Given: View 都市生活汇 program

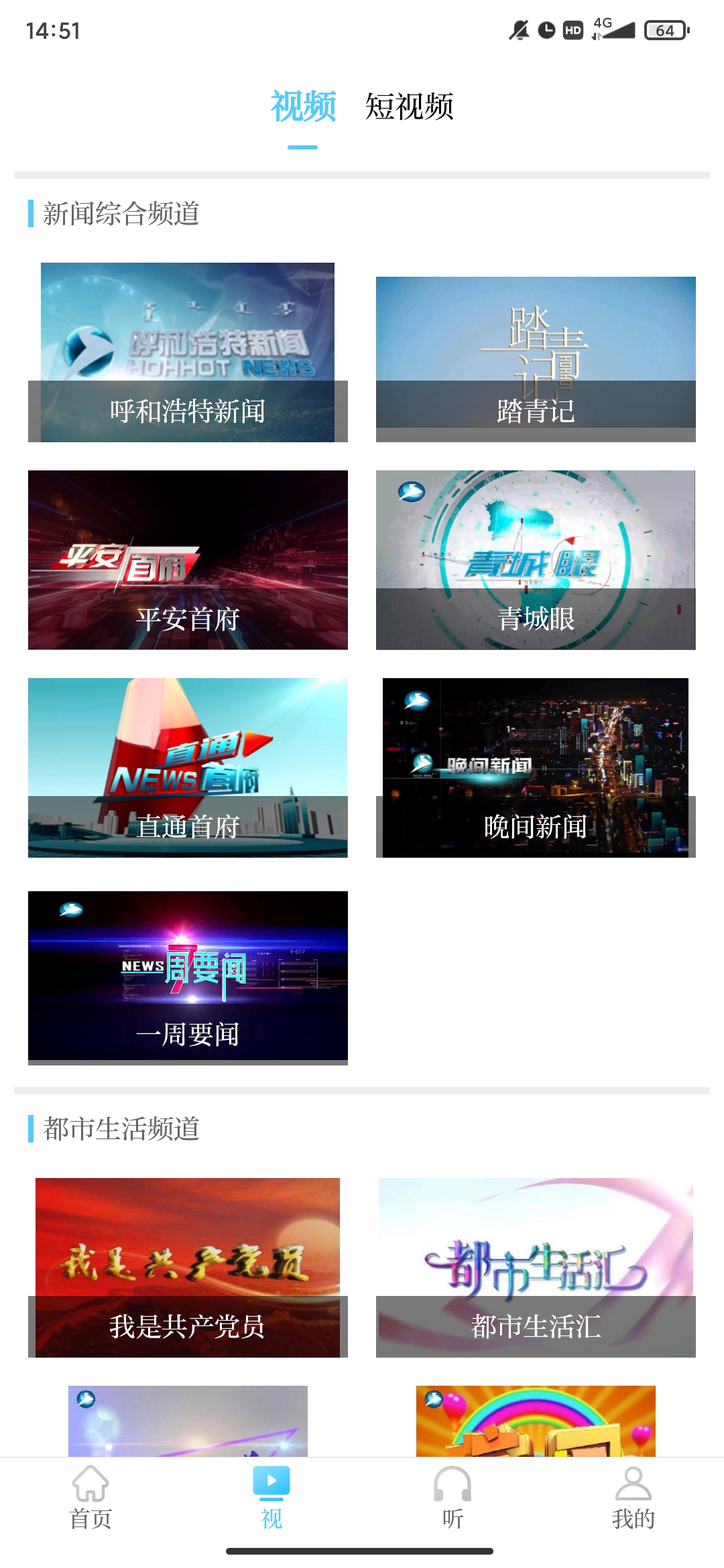Looking at the screenshot, I should (536, 1268).
